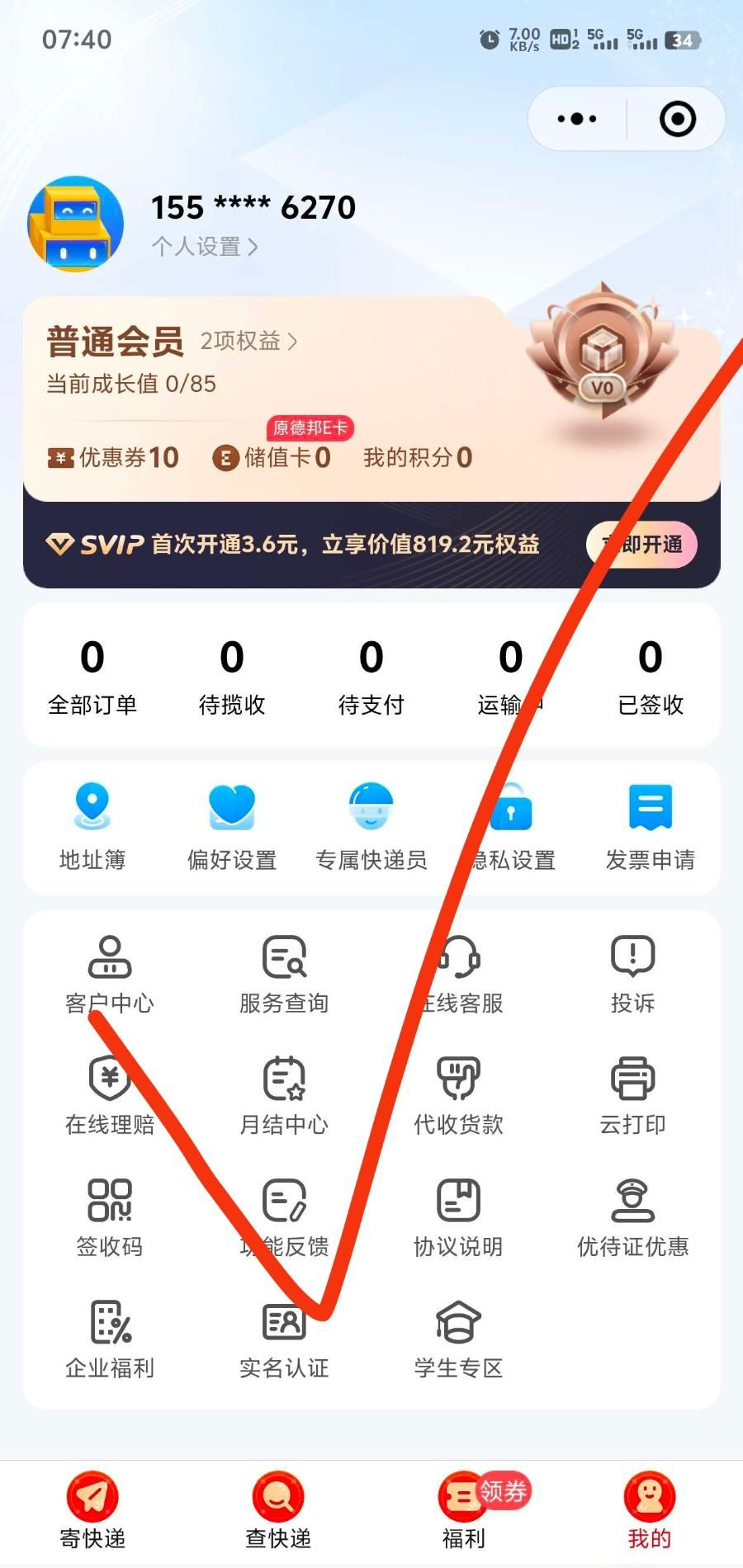Switch to the 福利 tab
The height and width of the screenshot is (1568, 743).
(464, 1511)
